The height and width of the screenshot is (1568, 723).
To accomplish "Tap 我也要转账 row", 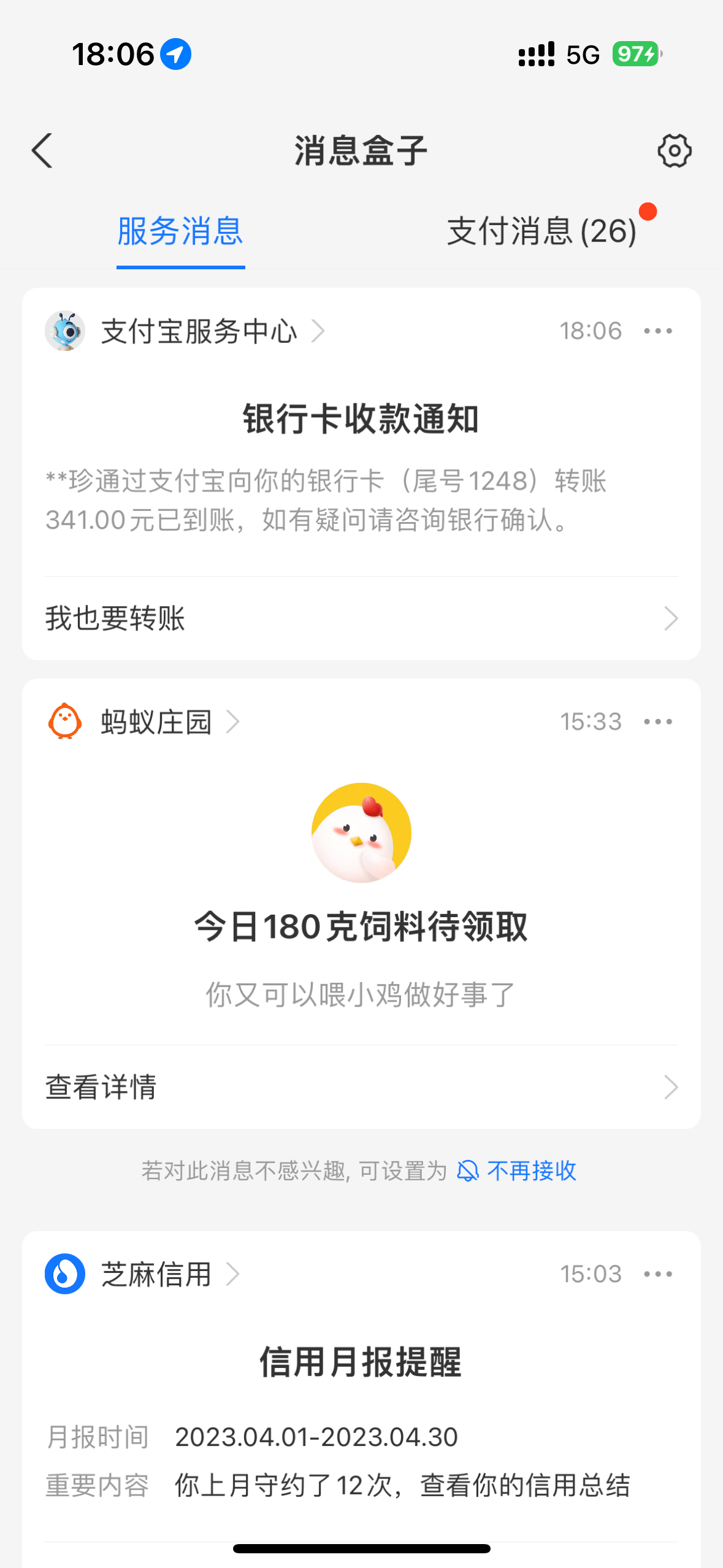I will (x=361, y=618).
